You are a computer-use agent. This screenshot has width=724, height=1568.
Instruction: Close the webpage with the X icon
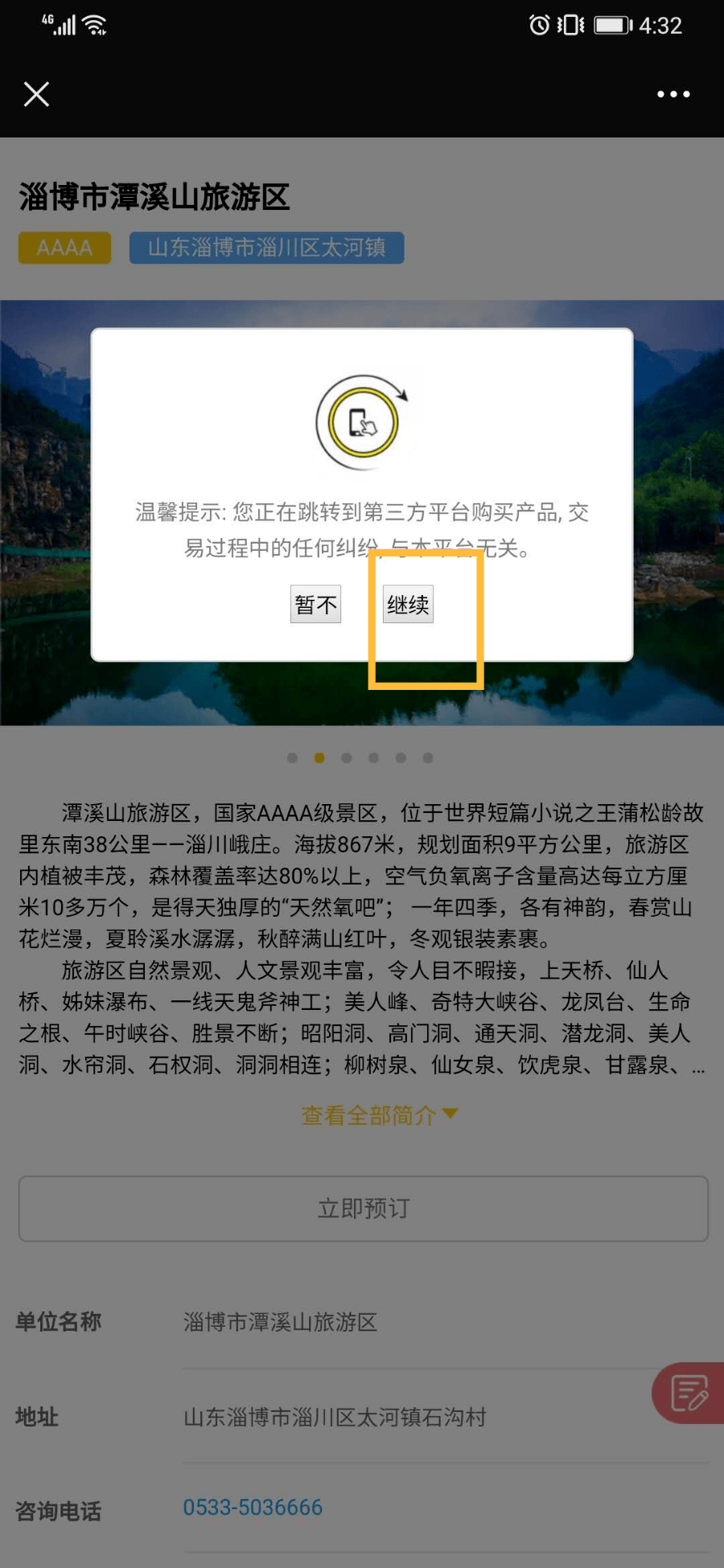pos(35,94)
